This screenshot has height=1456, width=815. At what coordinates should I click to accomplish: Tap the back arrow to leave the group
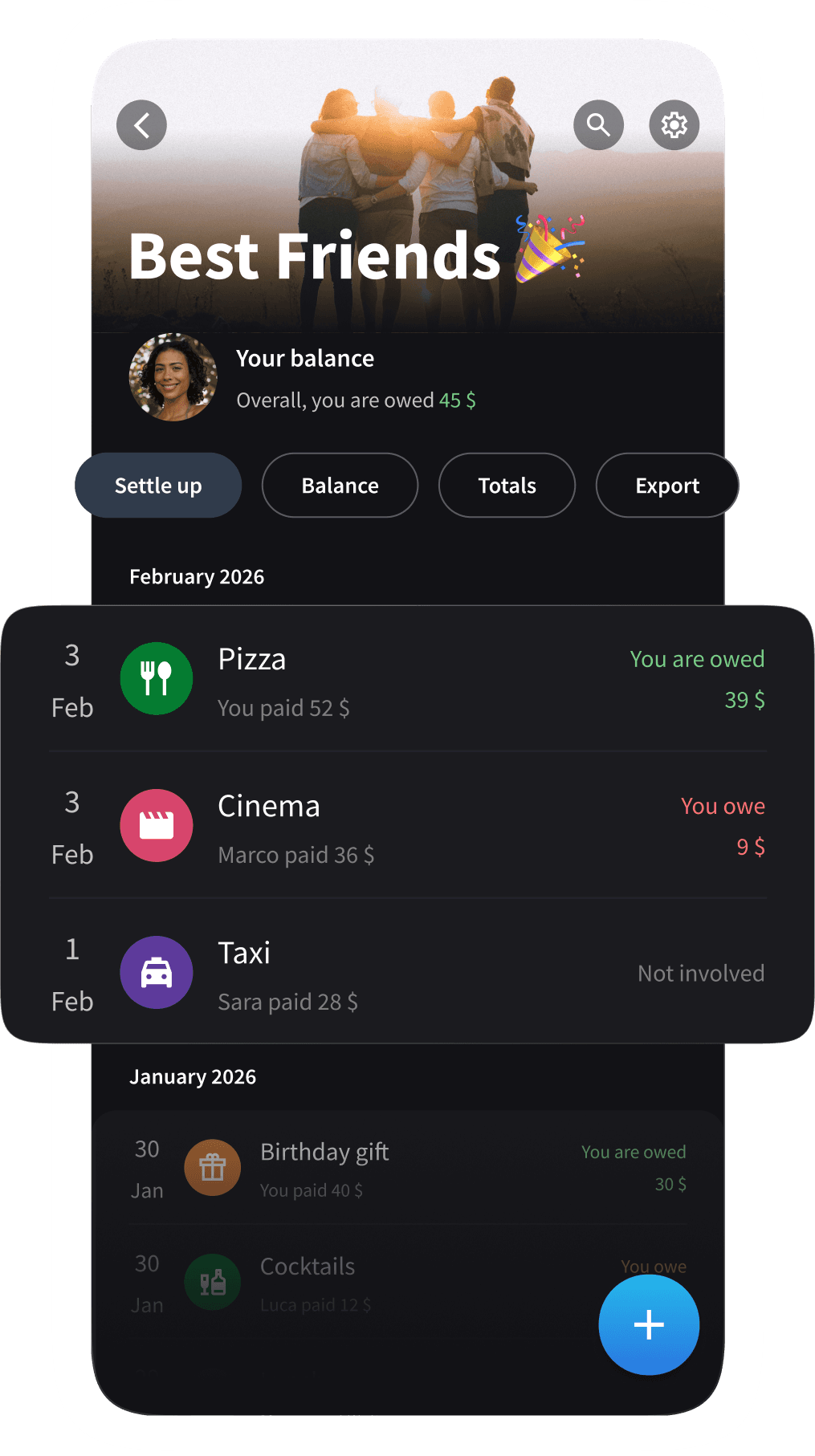tap(141, 124)
